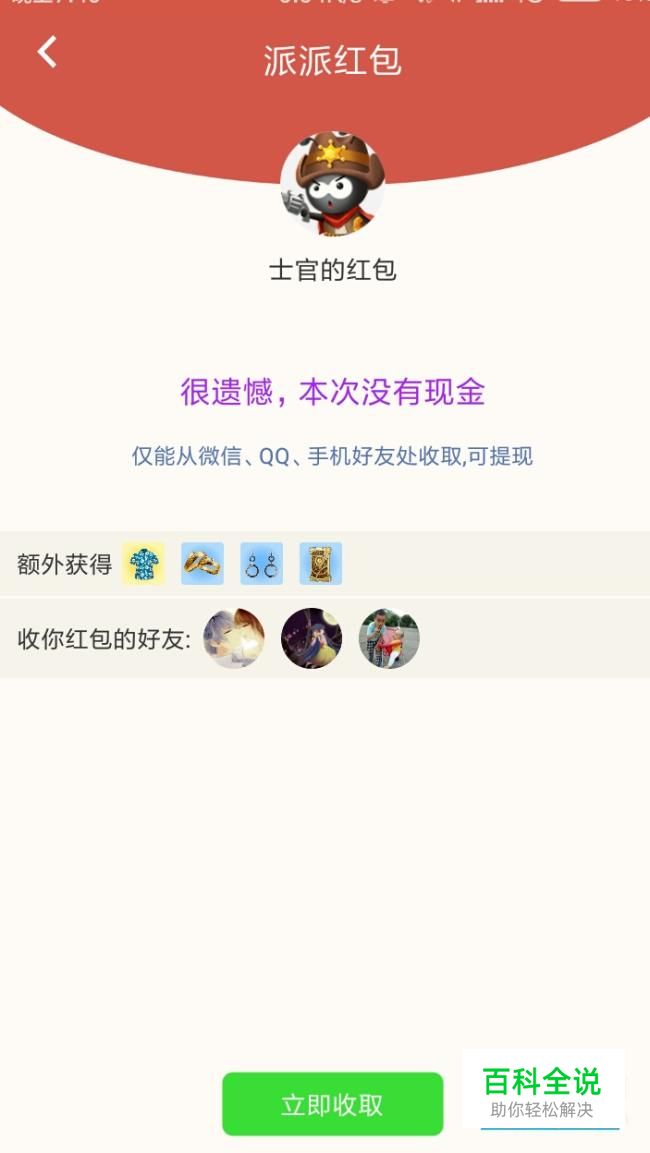This screenshot has width=650, height=1153.
Task: View the gold rings reward item
Action: [x=202, y=564]
